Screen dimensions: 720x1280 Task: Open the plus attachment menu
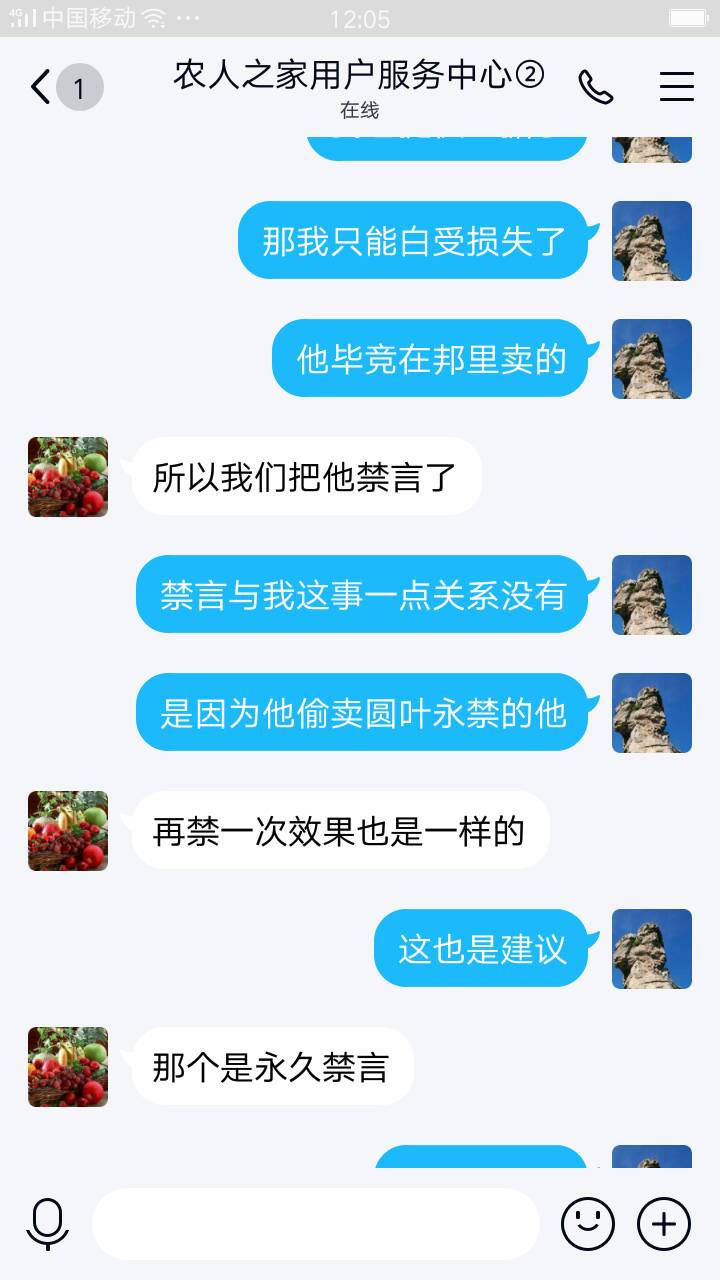[x=664, y=1224]
